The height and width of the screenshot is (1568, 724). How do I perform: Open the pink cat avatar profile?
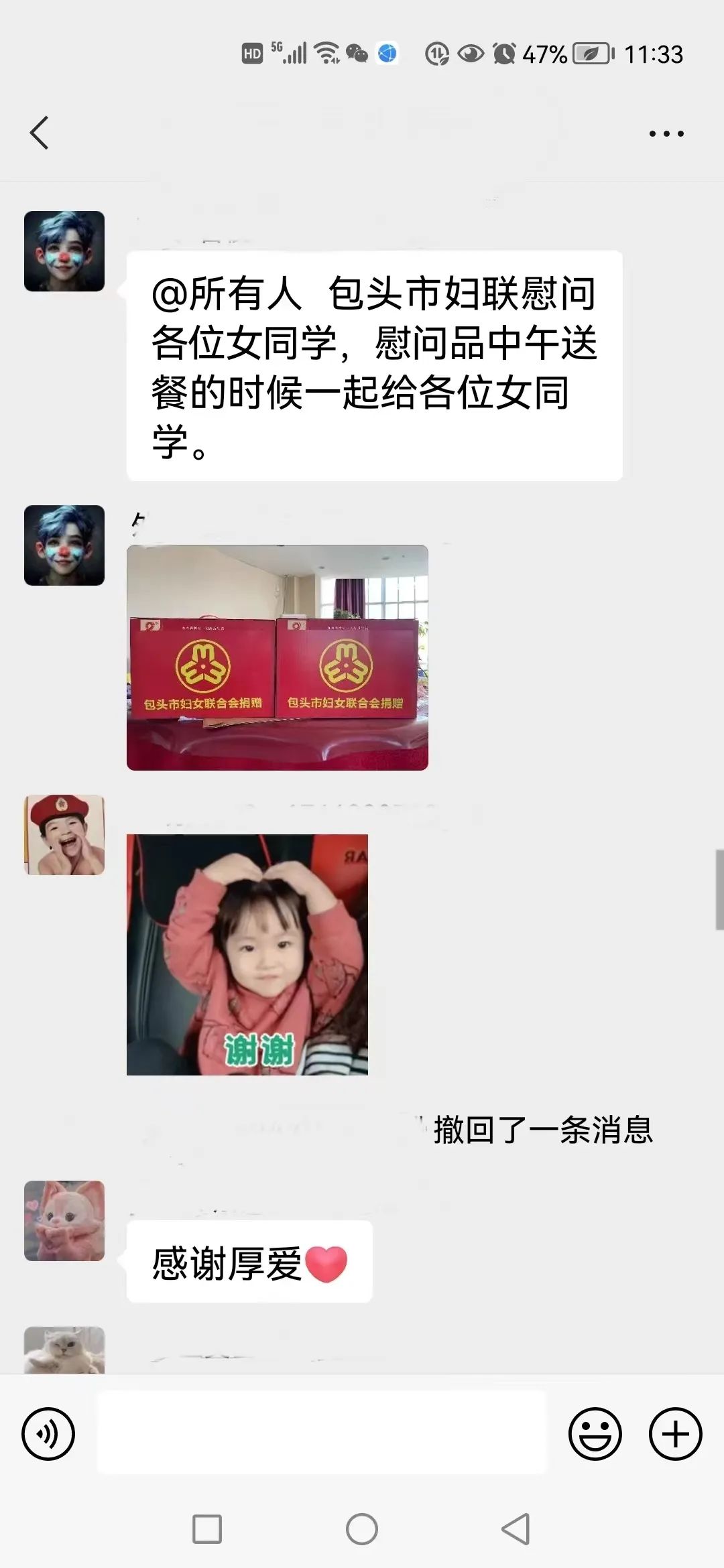tap(64, 1221)
